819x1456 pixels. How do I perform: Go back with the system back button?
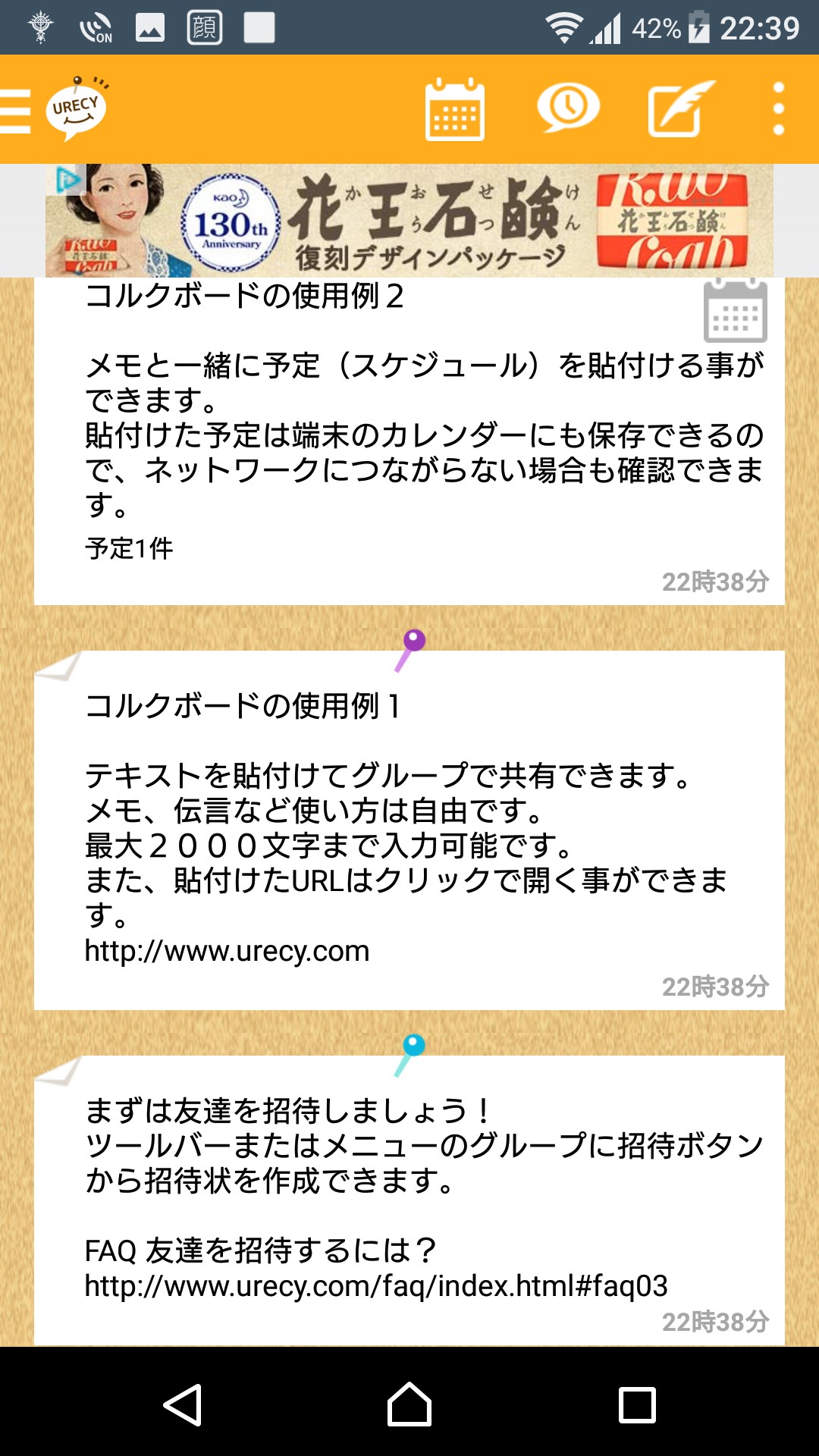(182, 1404)
